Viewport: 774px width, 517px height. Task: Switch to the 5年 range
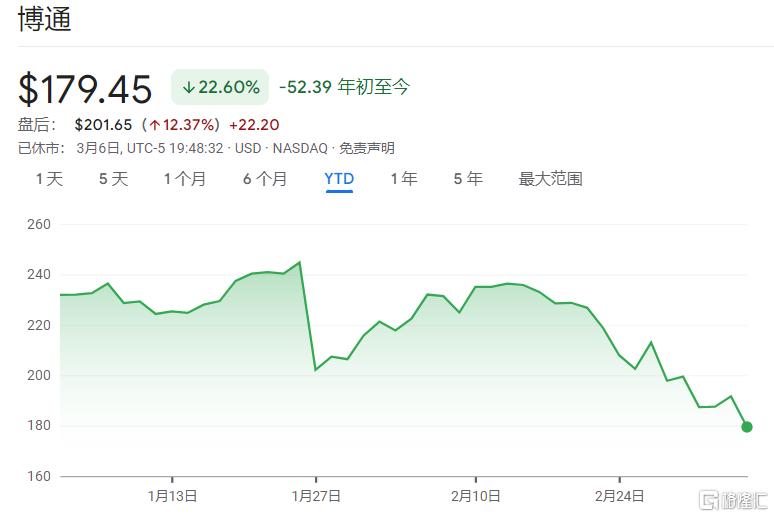[467, 179]
